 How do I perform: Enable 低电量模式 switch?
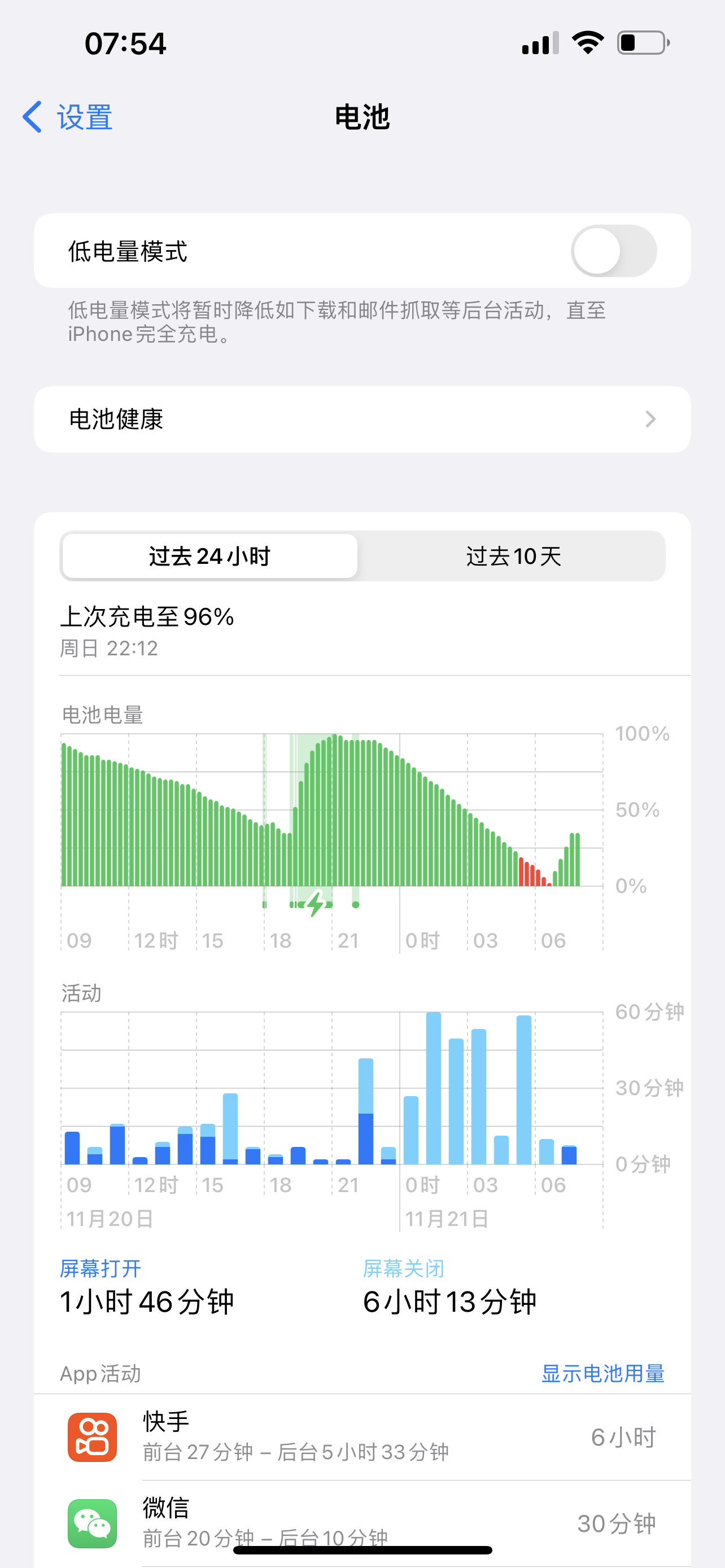613,251
